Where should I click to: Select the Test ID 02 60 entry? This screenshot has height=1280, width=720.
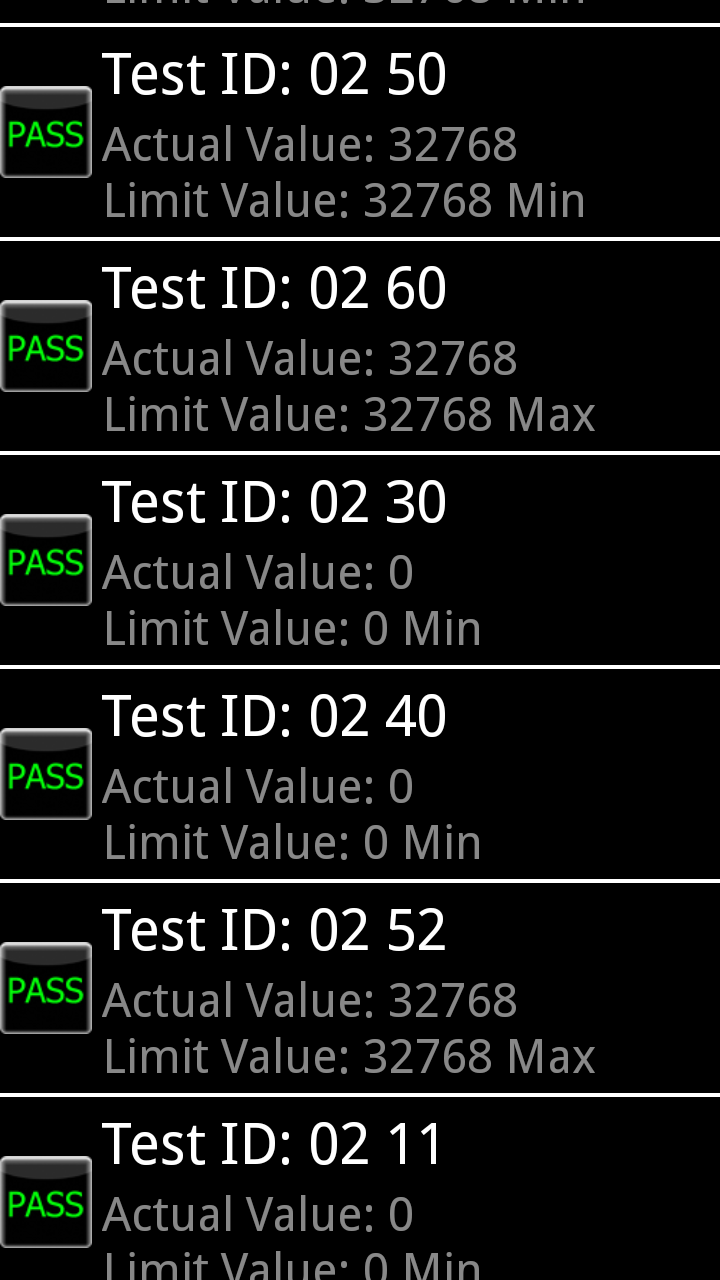(360, 346)
